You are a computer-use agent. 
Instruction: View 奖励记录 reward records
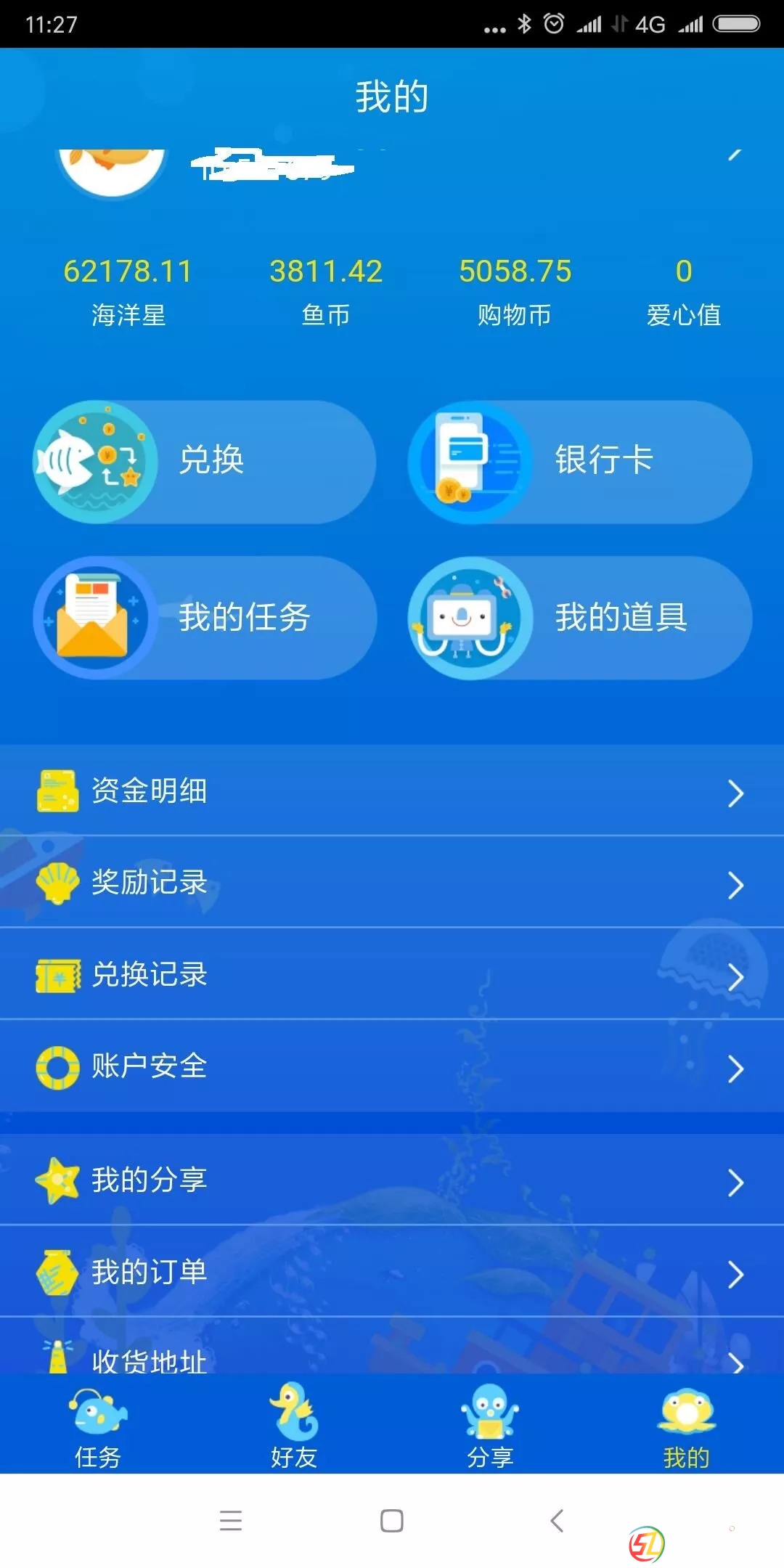pos(392,883)
